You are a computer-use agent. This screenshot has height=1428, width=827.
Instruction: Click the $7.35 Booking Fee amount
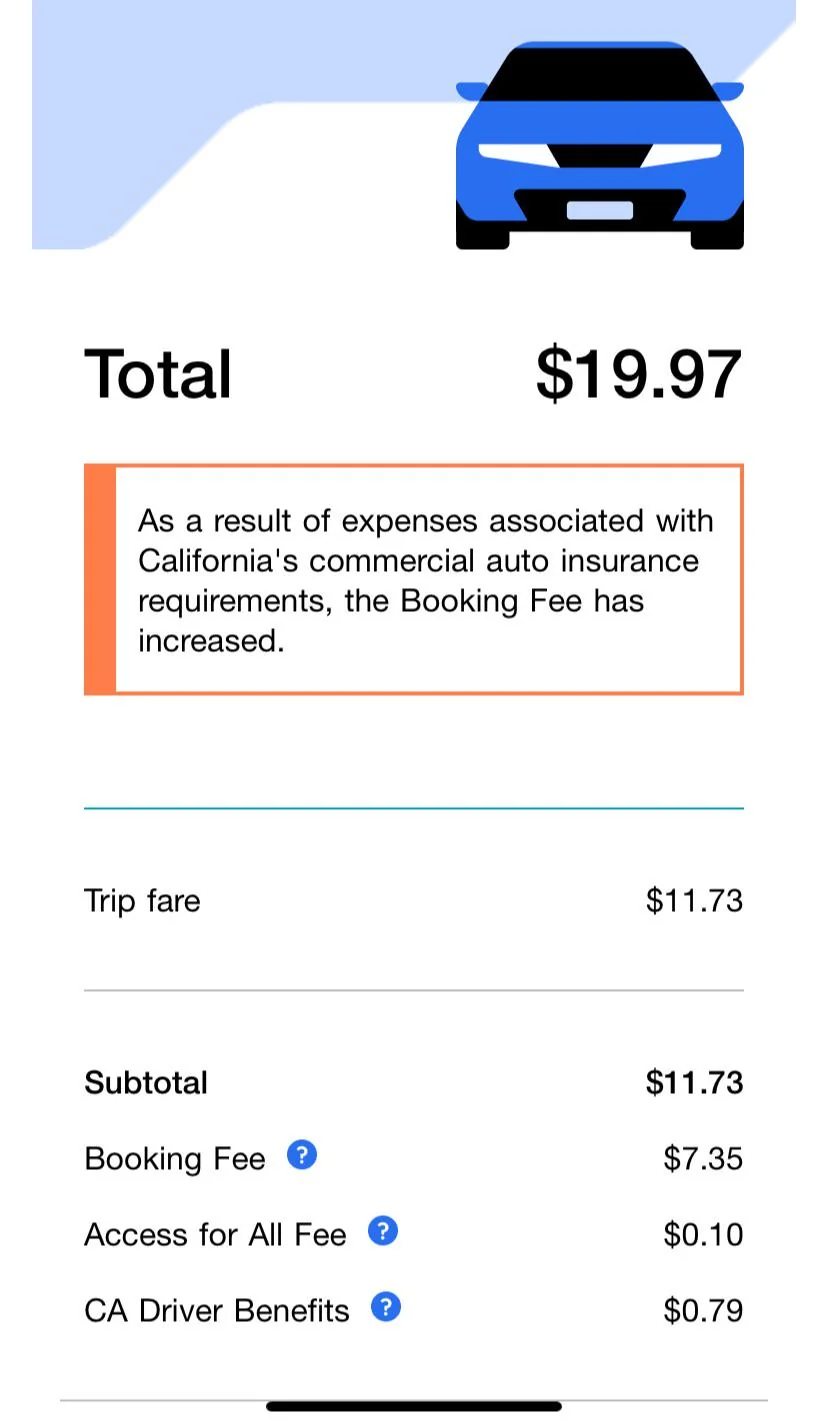[x=705, y=1157]
